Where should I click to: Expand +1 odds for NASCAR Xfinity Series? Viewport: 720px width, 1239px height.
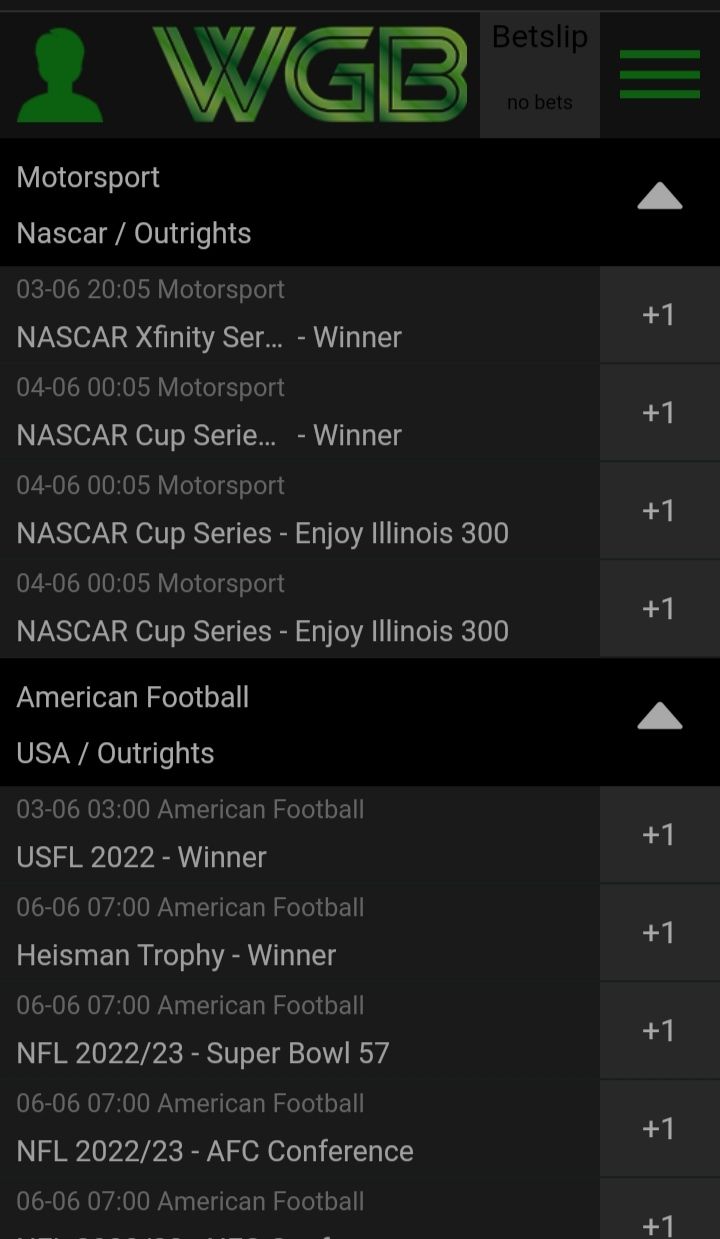pyautogui.click(x=659, y=315)
